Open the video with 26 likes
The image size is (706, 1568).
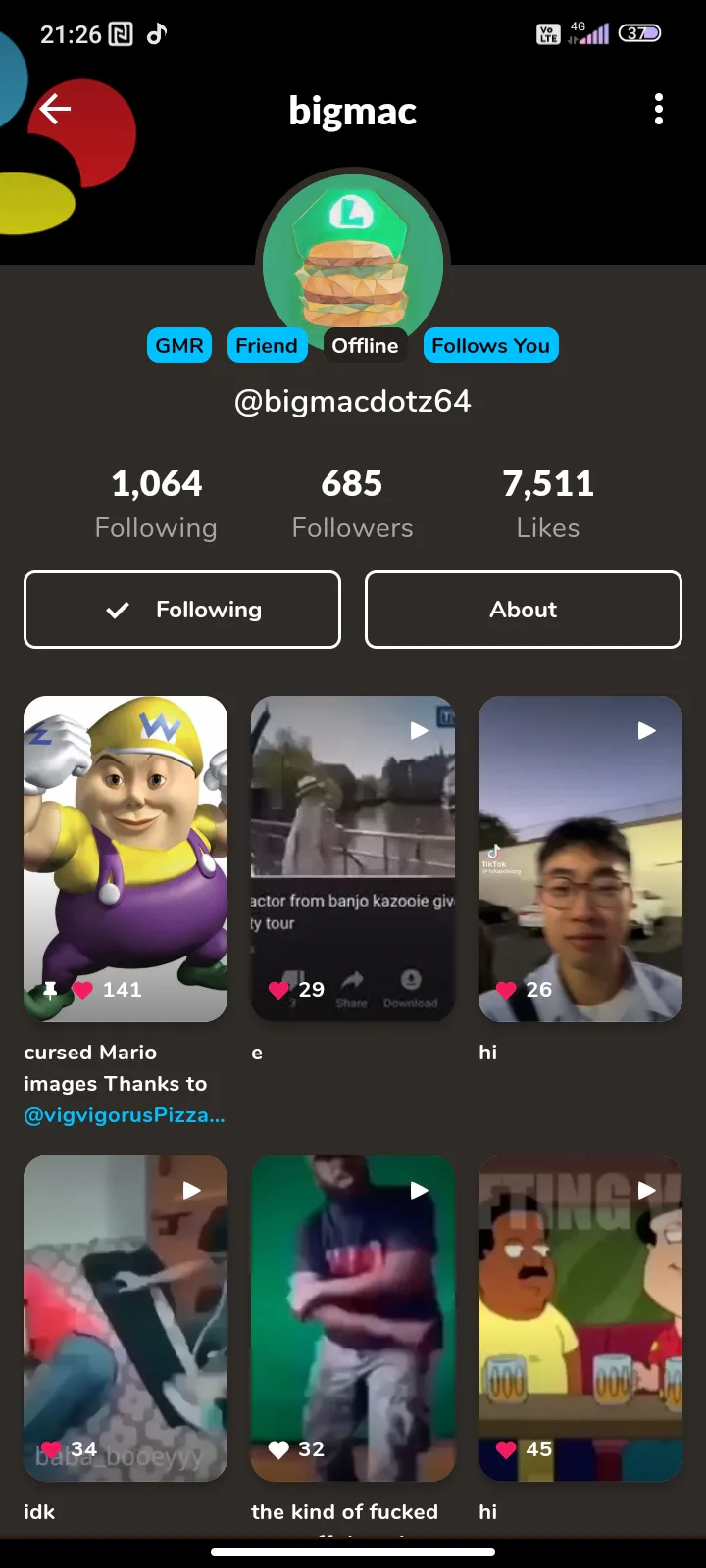point(580,858)
